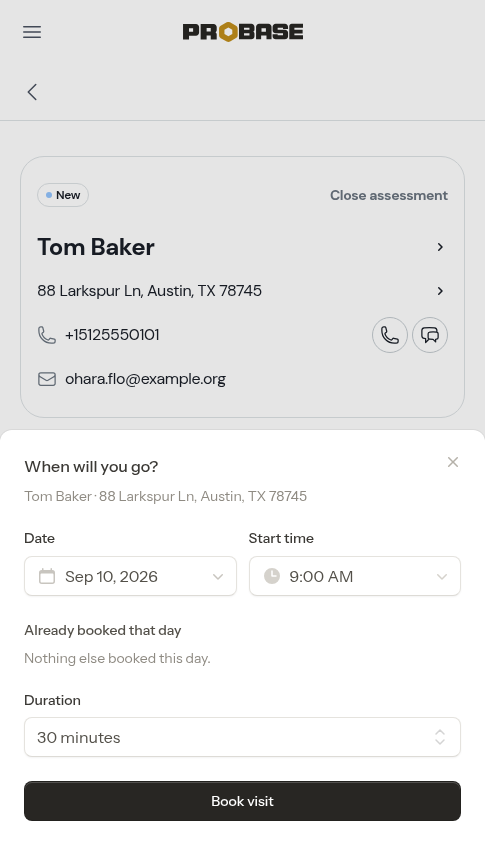Tap Close assessment
This screenshot has width=500, height=845.
(x=388, y=195)
